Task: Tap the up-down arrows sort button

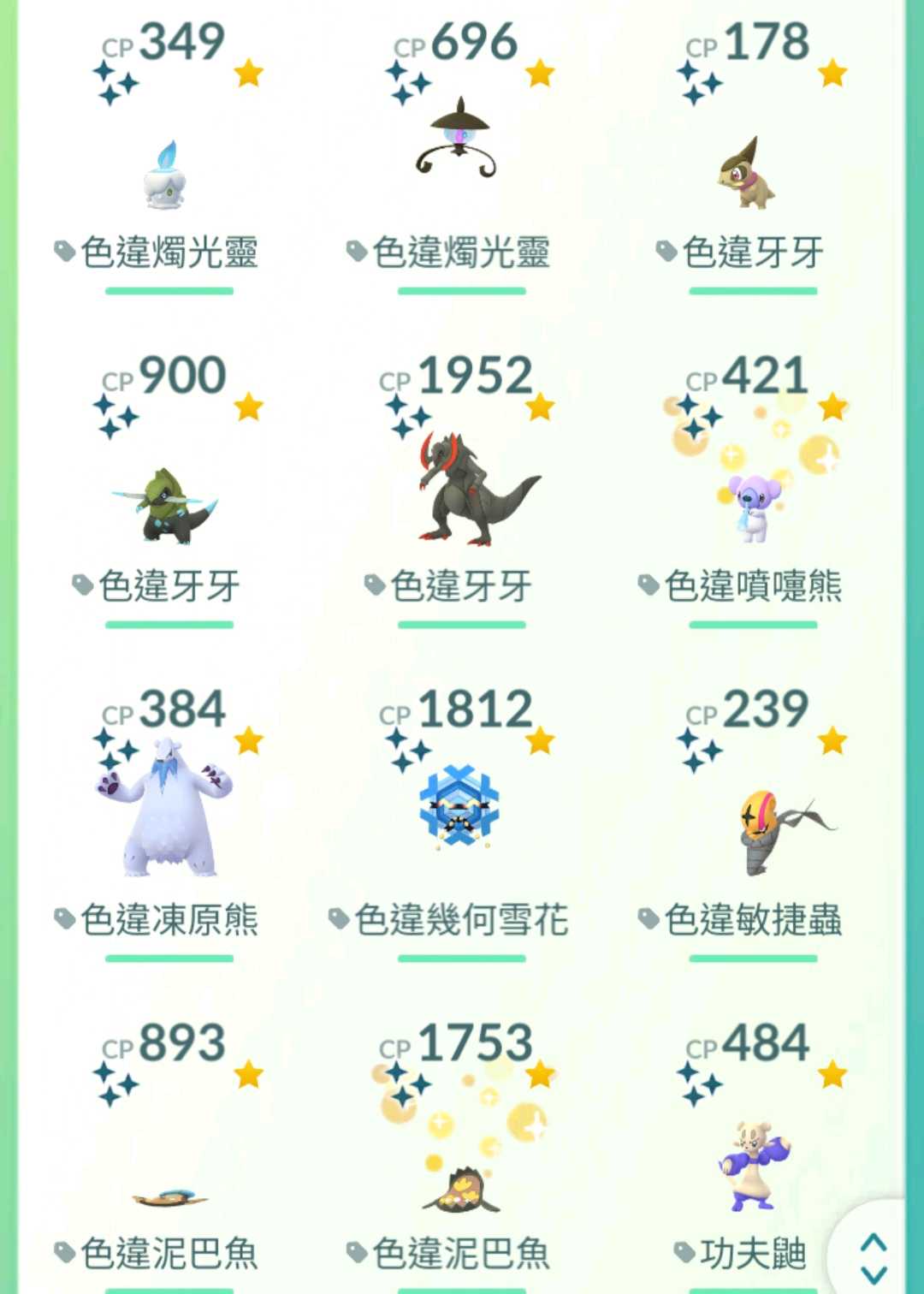Action: (x=873, y=1256)
